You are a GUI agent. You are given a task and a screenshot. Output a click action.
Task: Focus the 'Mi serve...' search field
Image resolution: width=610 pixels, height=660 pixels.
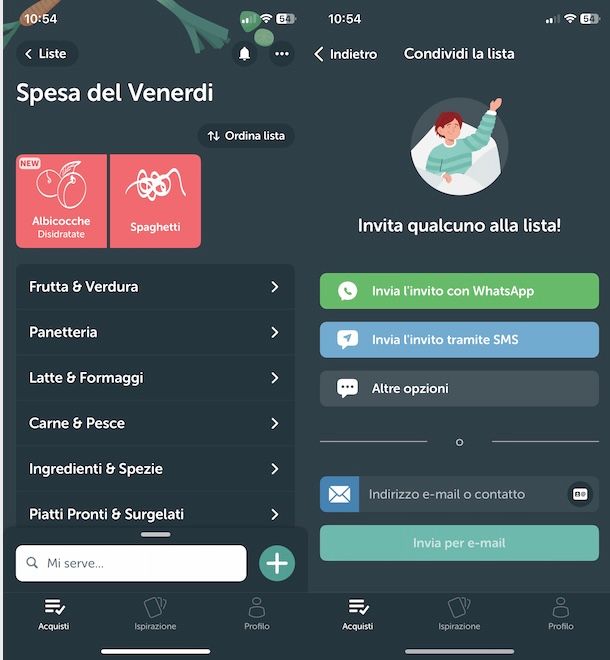(131, 563)
